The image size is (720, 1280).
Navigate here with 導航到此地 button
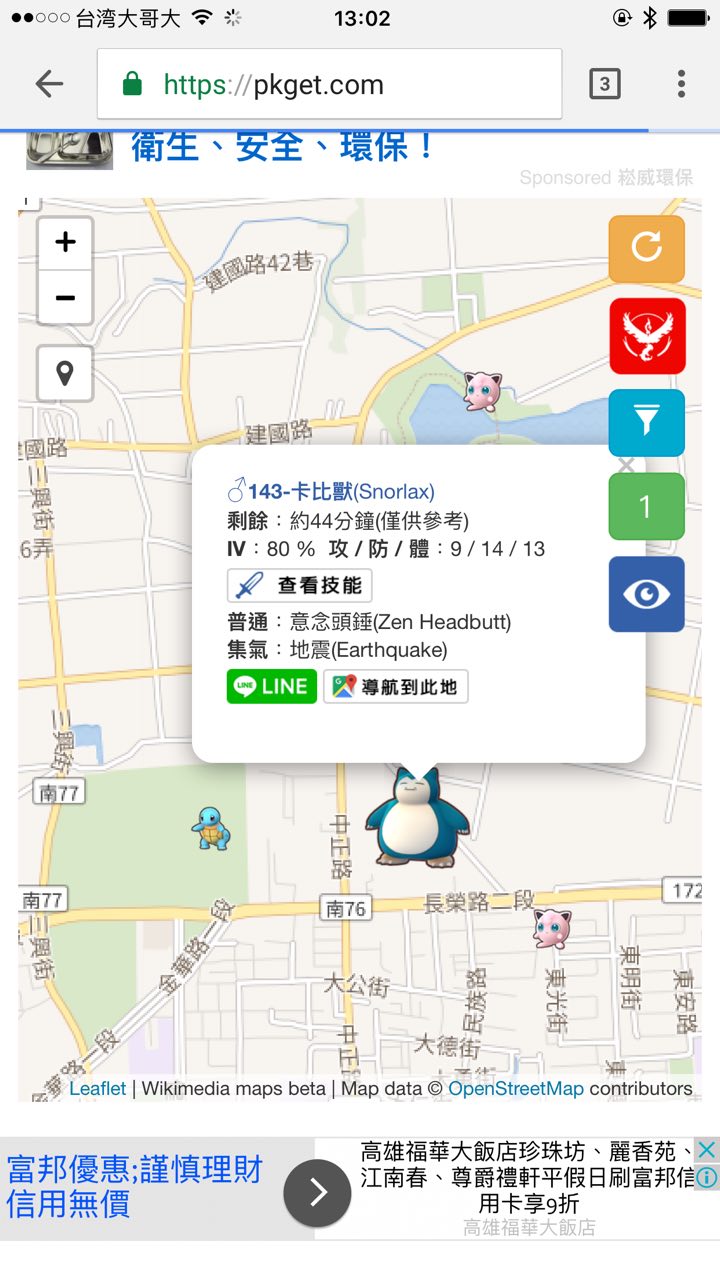pos(396,687)
